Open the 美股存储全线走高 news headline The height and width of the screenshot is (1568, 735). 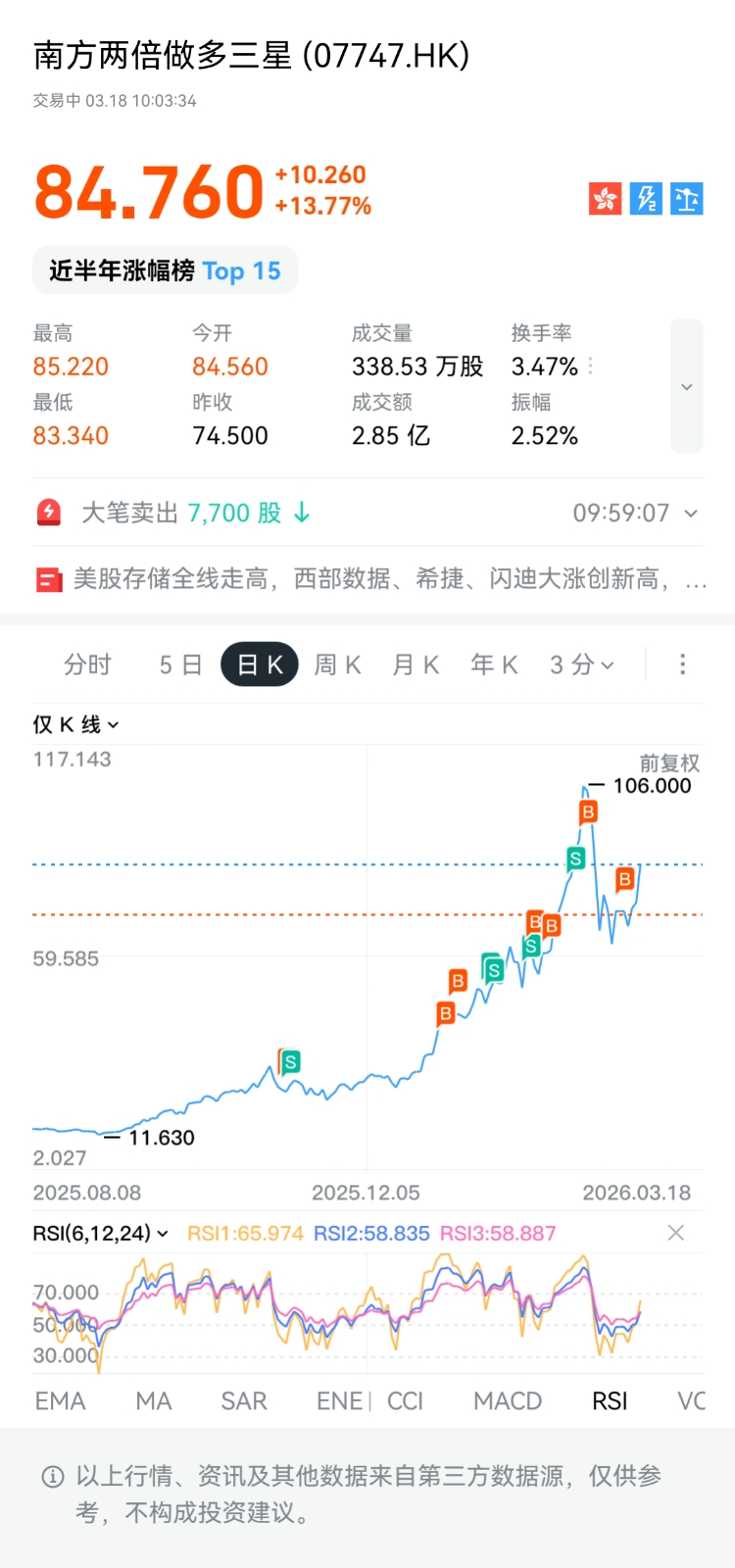tap(367, 579)
